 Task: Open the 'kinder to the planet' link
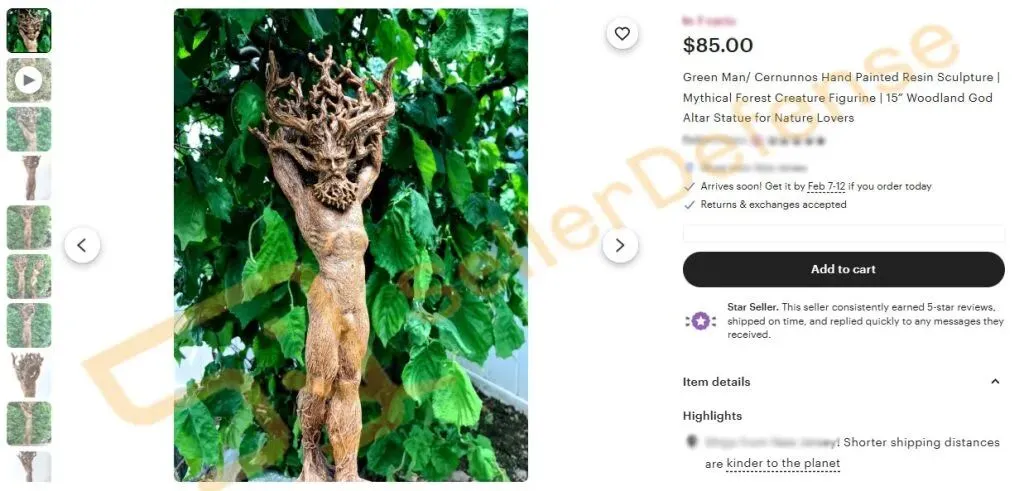(783, 463)
